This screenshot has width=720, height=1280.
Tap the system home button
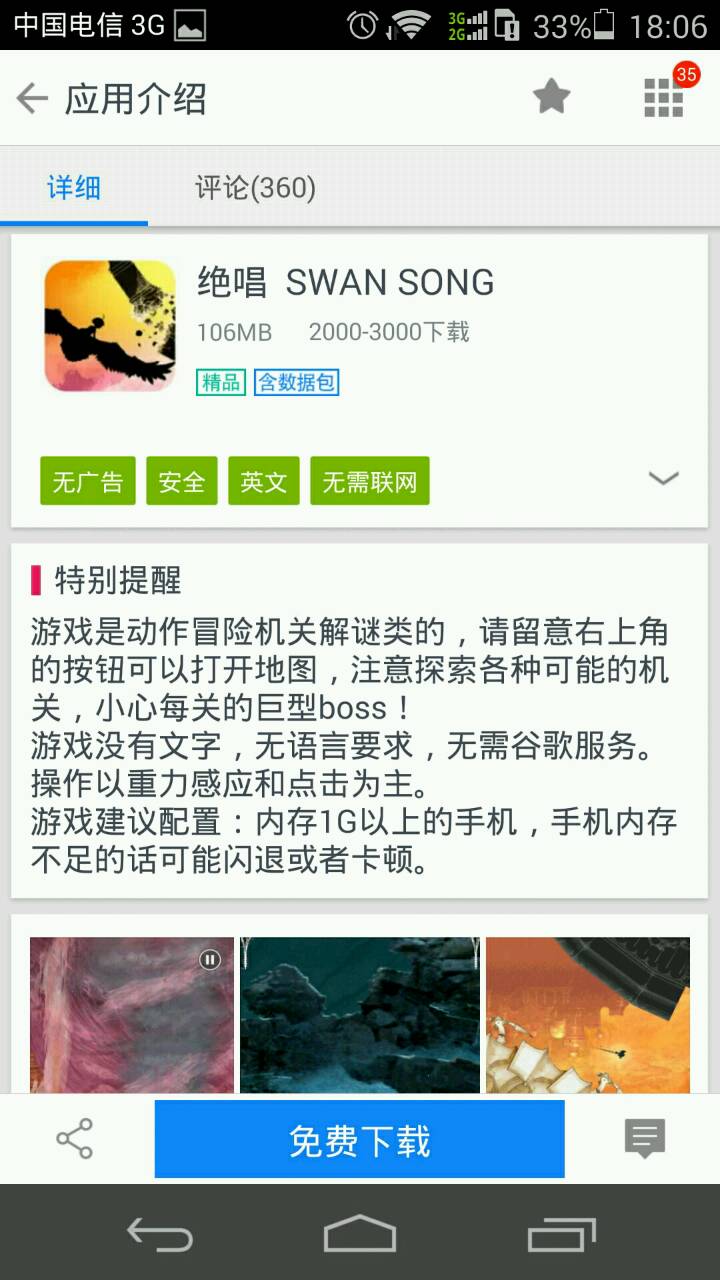tap(360, 1233)
